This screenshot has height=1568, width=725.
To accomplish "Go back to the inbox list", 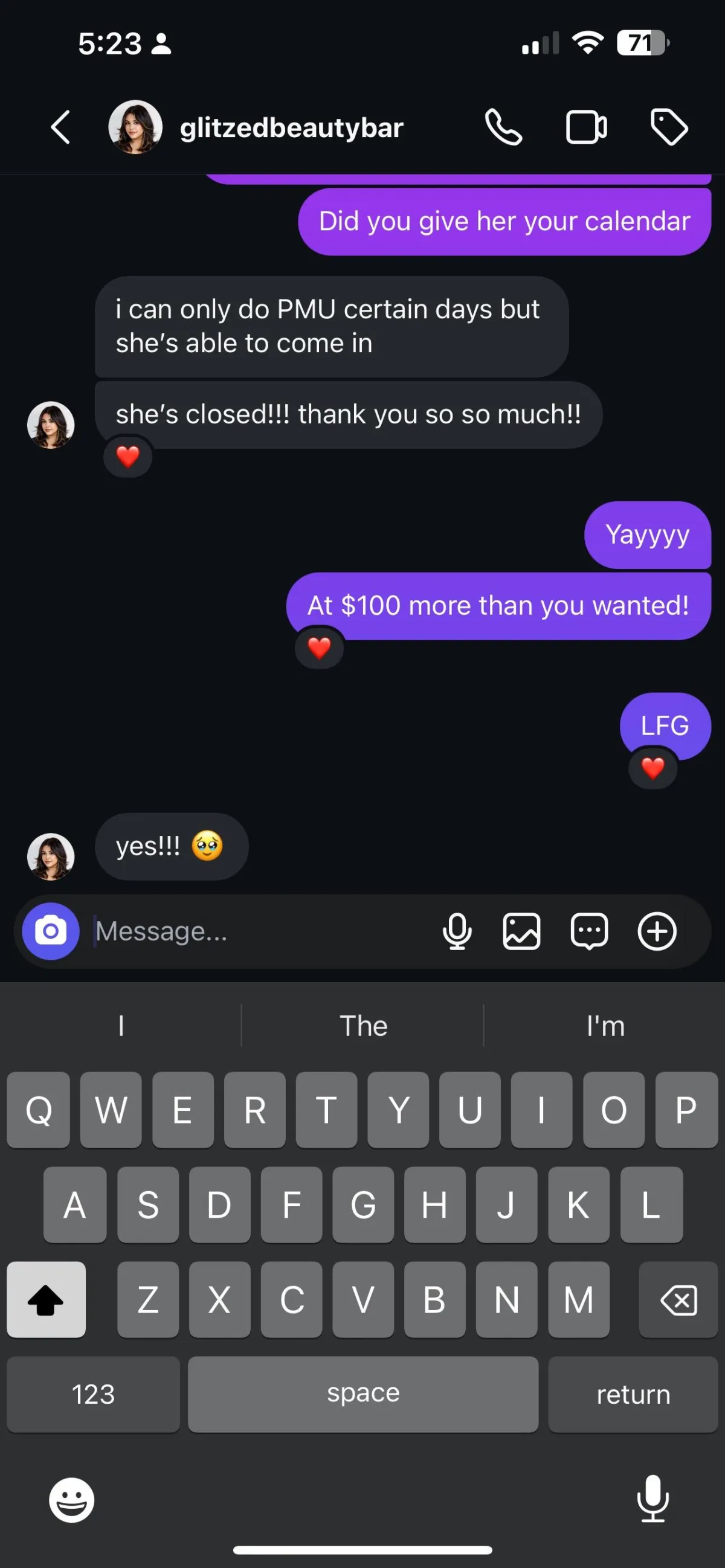I will pyautogui.click(x=60, y=127).
